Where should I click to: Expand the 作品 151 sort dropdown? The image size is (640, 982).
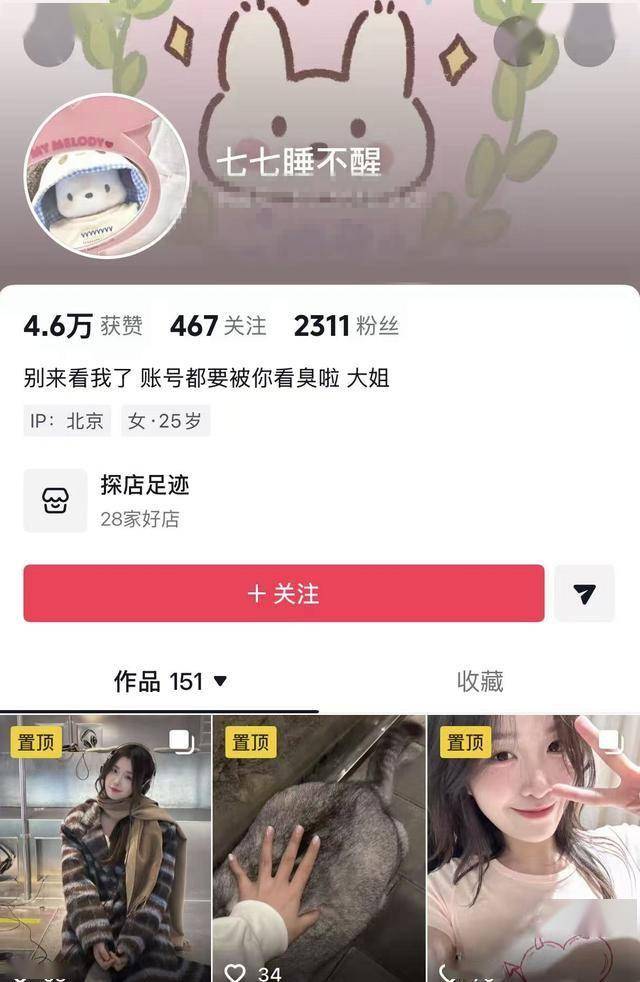(x=221, y=682)
